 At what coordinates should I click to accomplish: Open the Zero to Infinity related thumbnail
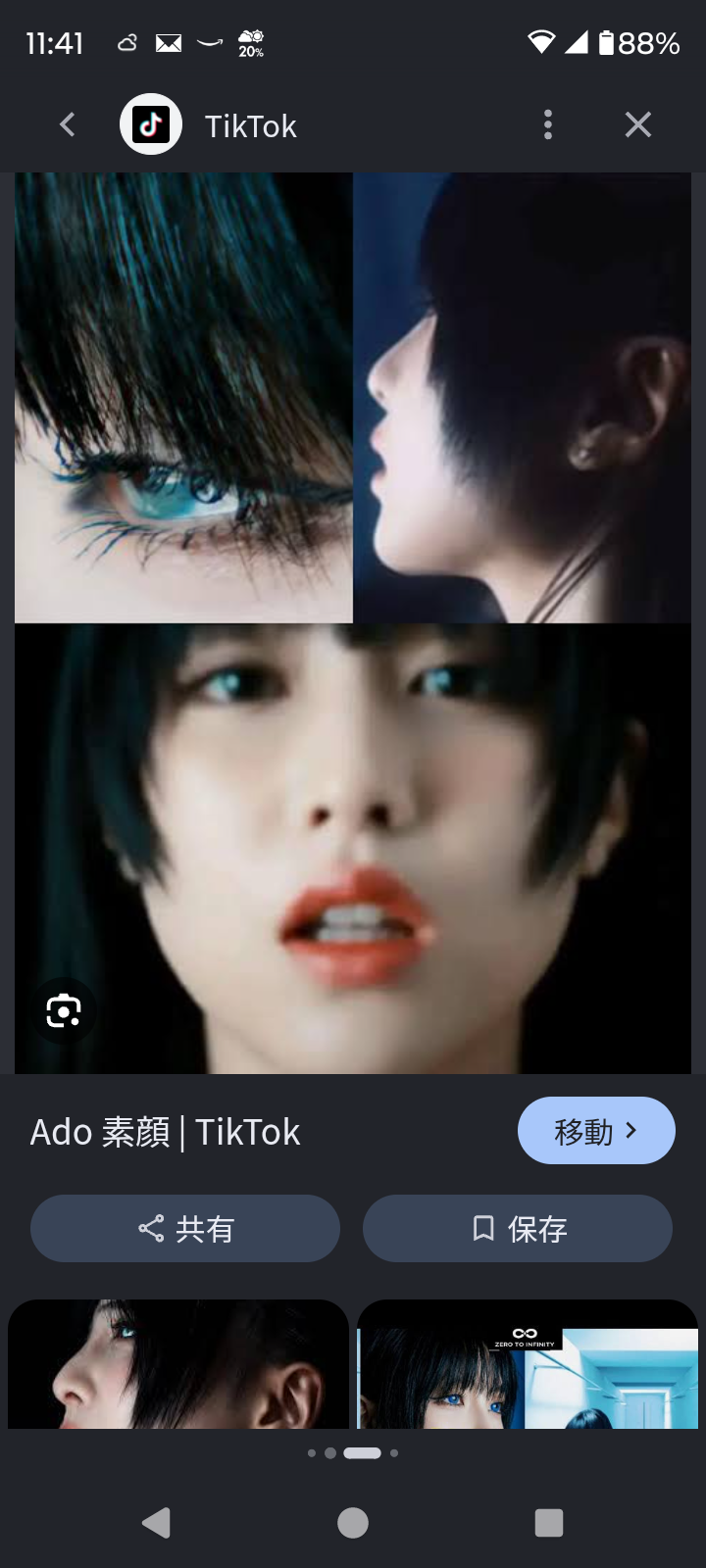point(528,1364)
